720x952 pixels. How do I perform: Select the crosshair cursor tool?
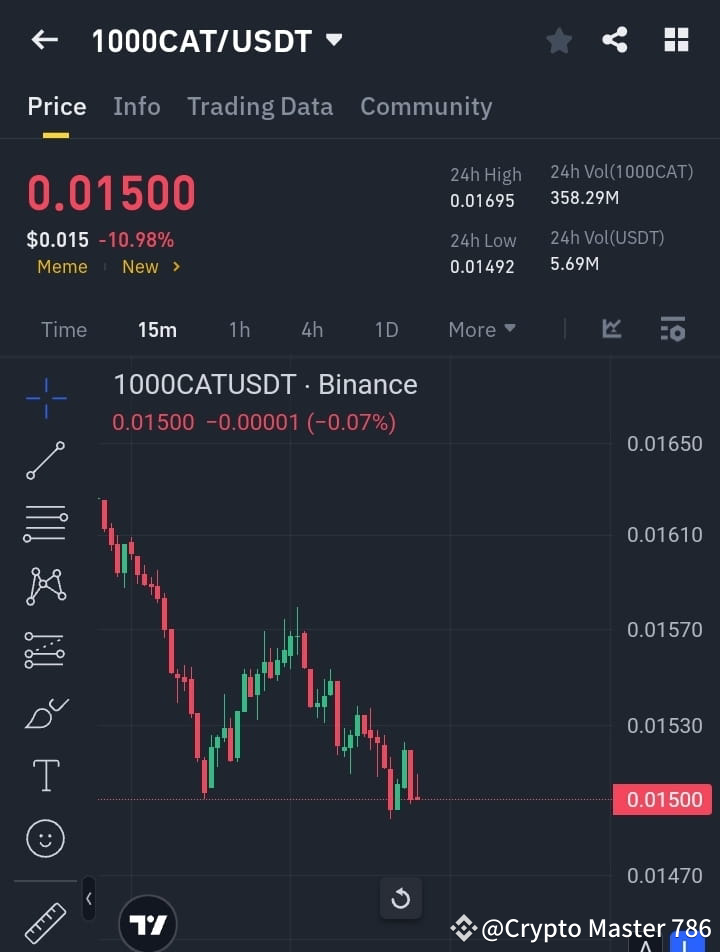click(45, 398)
